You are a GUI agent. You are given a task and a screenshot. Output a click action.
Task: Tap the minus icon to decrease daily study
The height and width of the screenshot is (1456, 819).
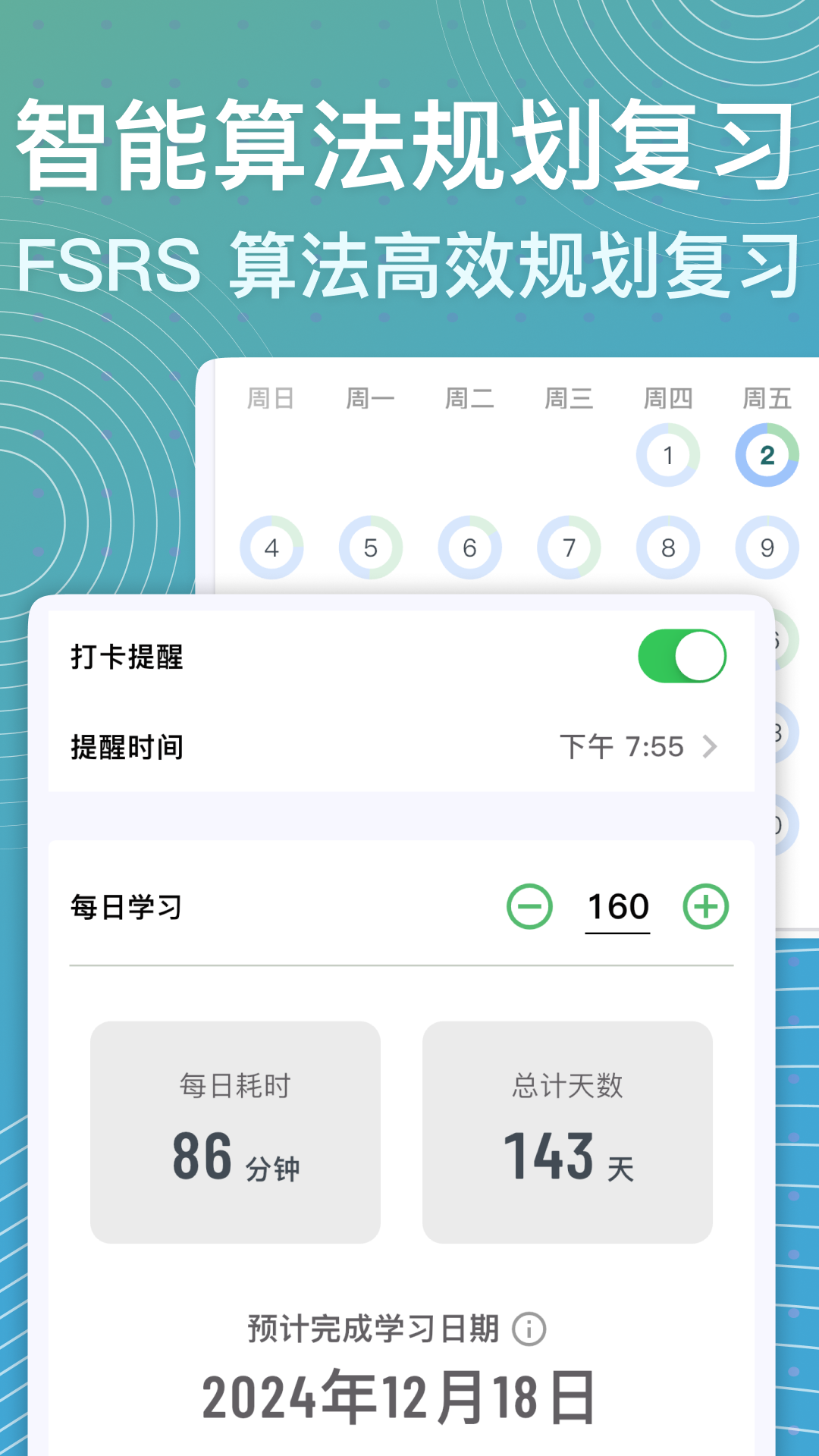(x=531, y=907)
